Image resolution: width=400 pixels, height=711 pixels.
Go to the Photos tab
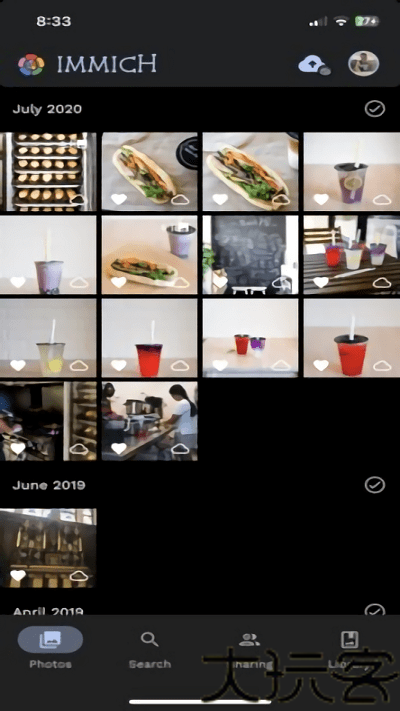point(50,650)
